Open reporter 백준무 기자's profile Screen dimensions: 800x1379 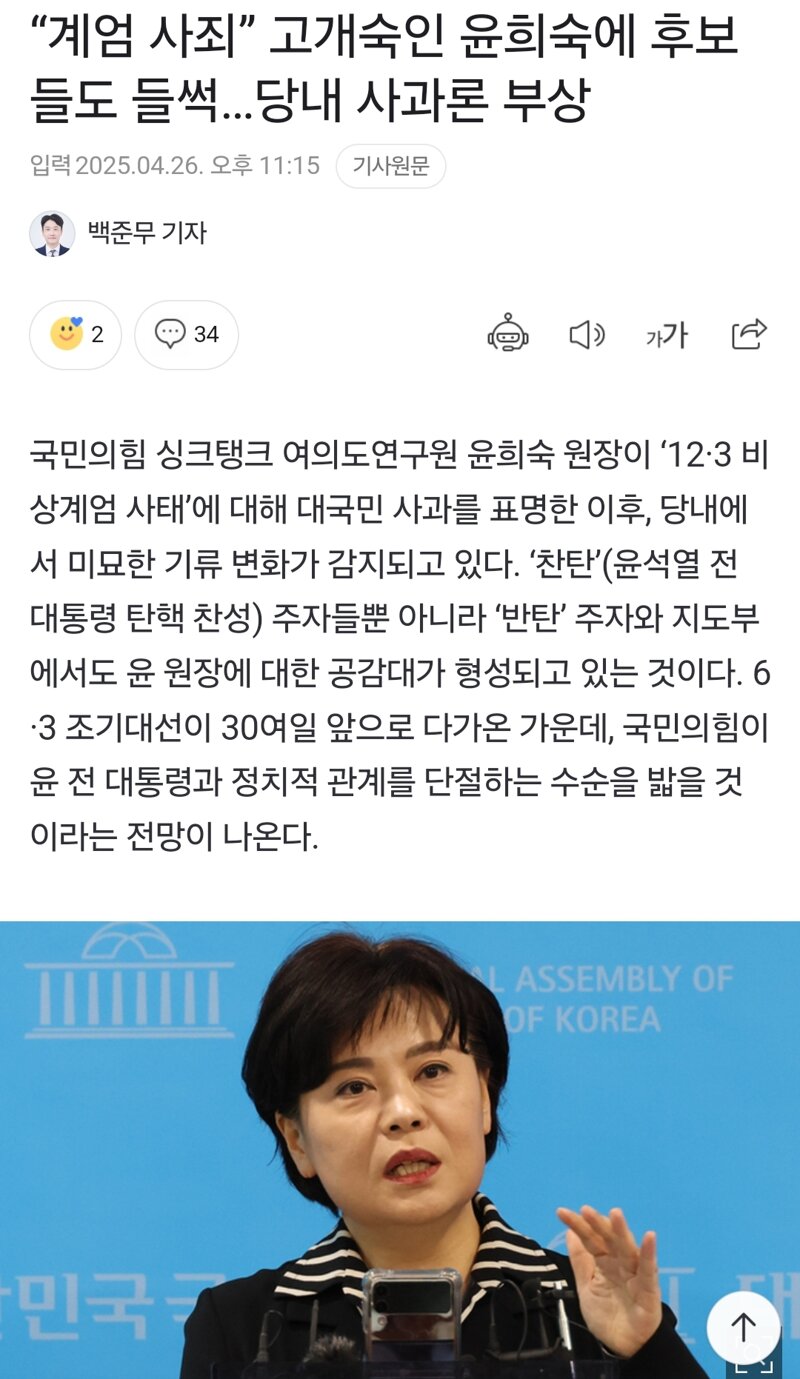click(x=118, y=234)
